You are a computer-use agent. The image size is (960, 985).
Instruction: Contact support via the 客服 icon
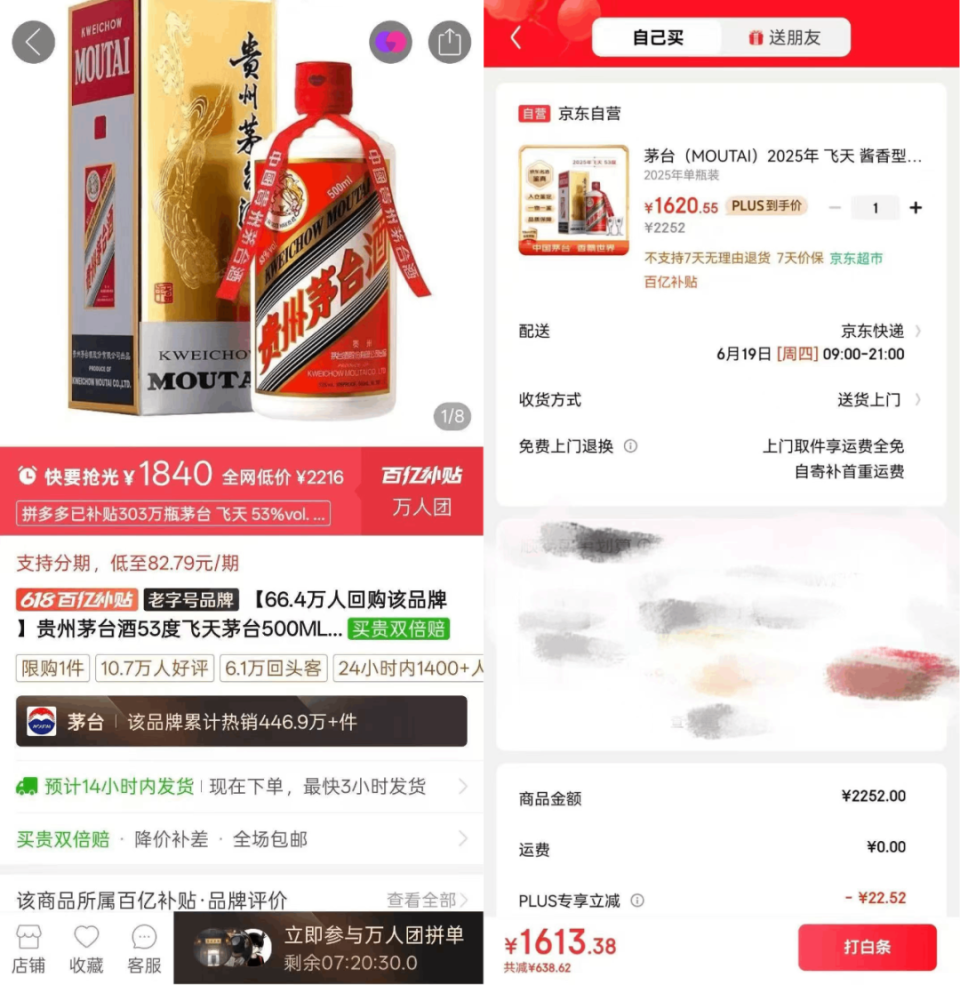pyautogui.click(x=143, y=947)
